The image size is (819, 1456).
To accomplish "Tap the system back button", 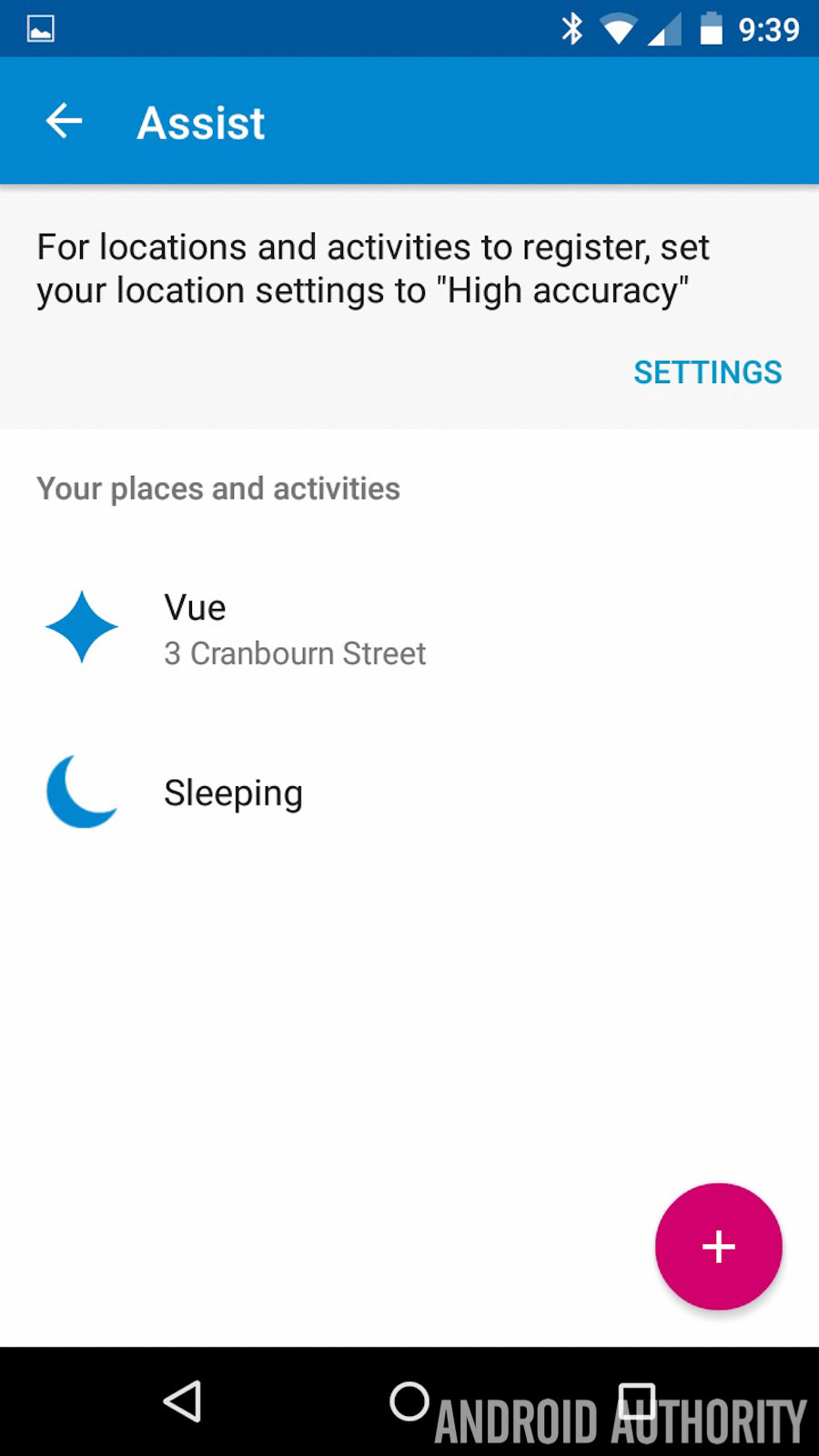I will pos(183,1401).
